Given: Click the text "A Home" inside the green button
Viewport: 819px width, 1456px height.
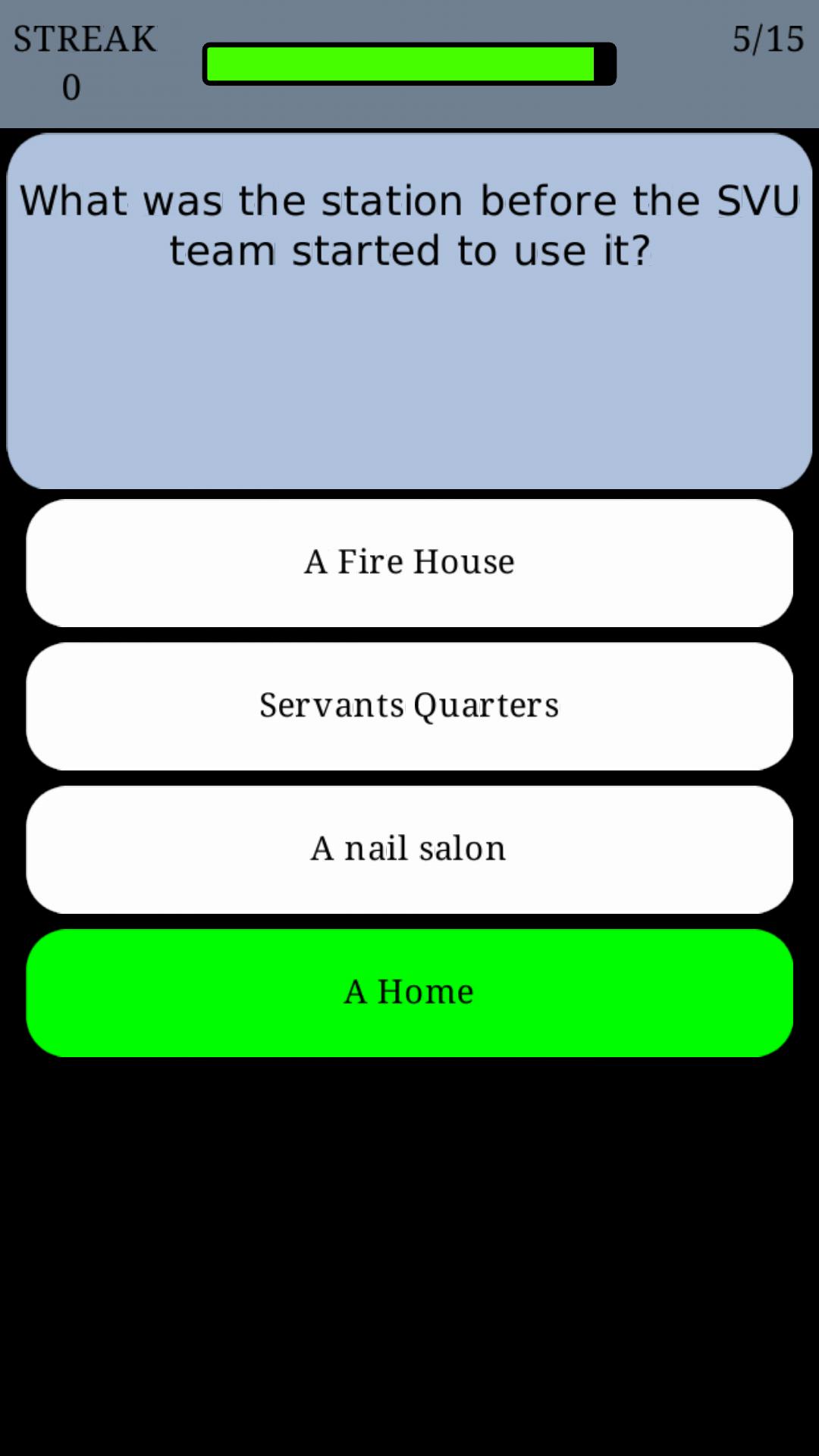Looking at the screenshot, I should pyautogui.click(x=409, y=991).
